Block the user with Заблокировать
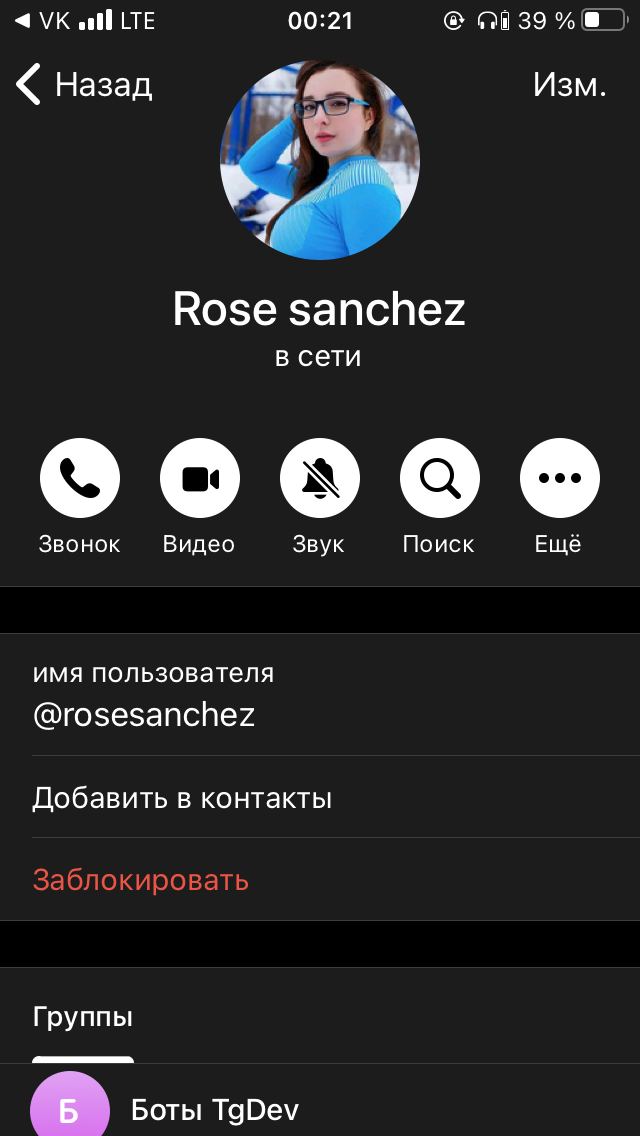The image size is (640, 1136). pyautogui.click(x=320, y=880)
